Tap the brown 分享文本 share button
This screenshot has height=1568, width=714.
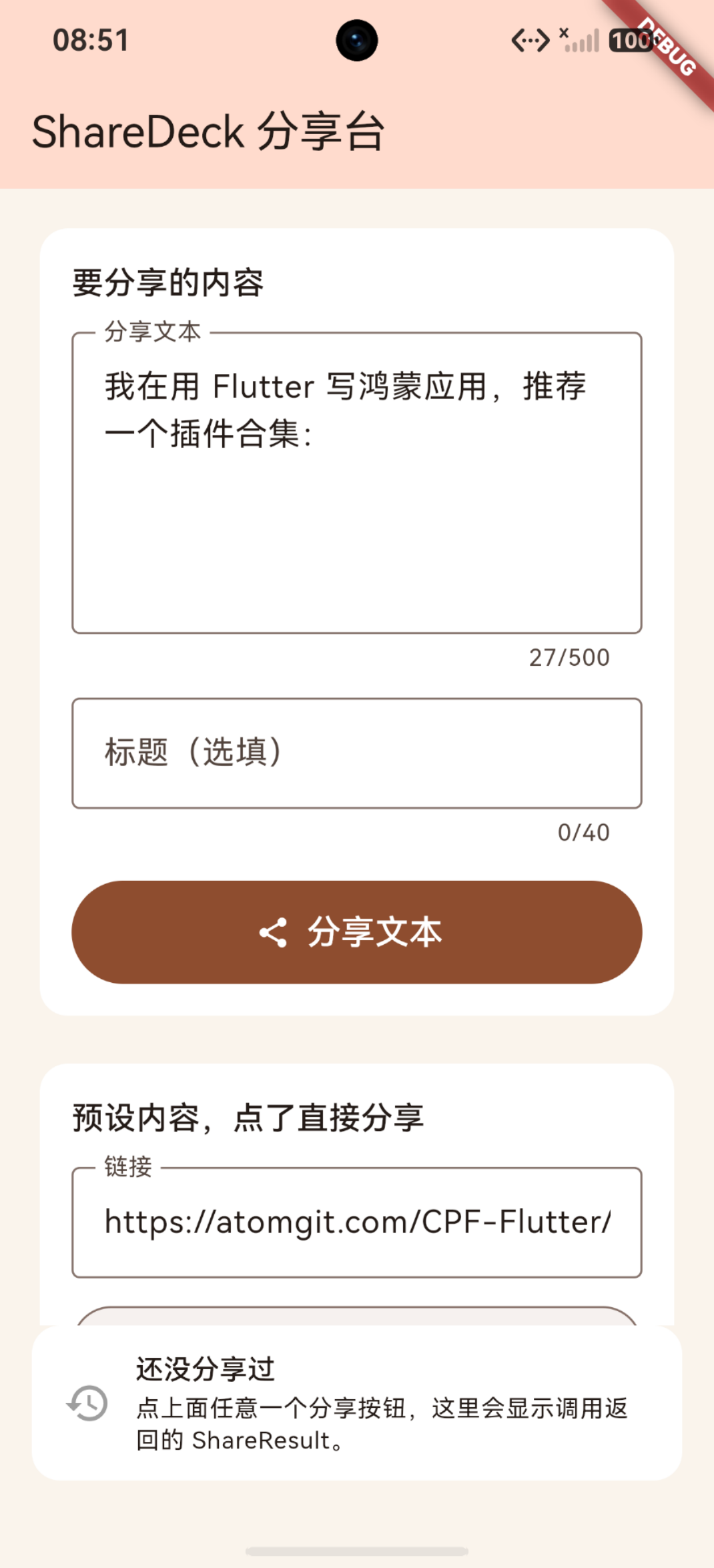[x=357, y=932]
